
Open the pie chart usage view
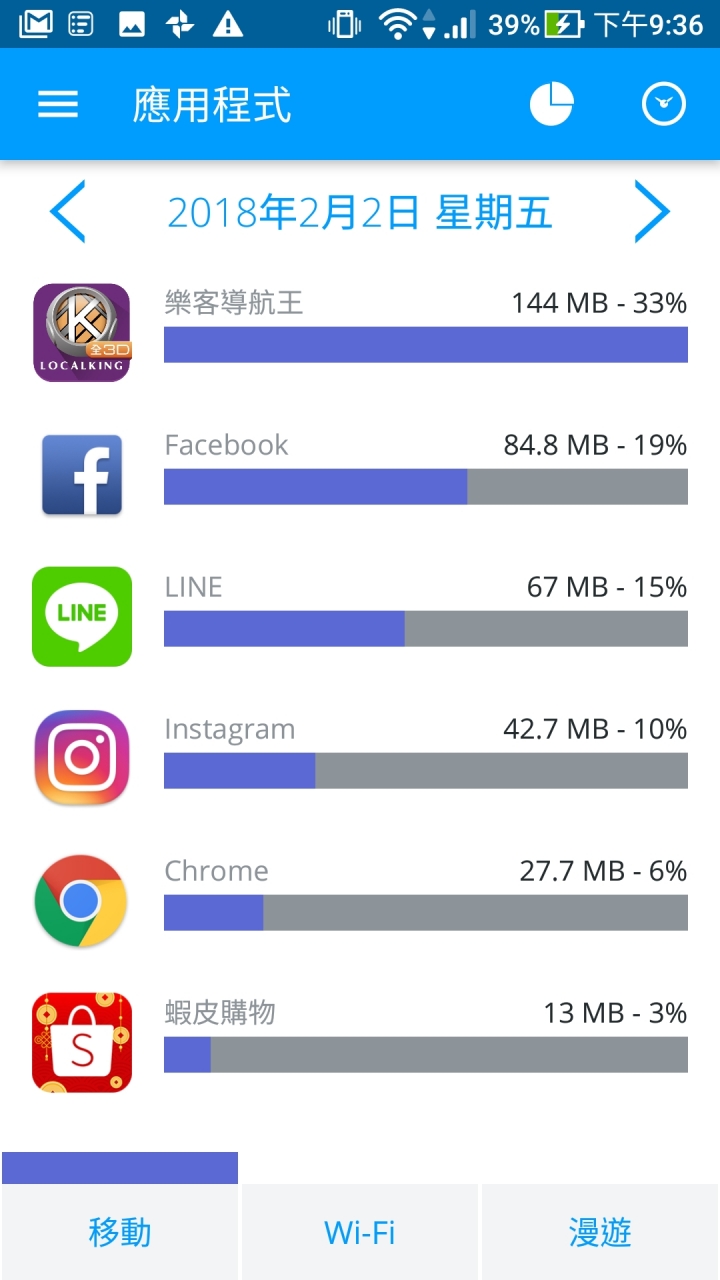click(x=552, y=103)
